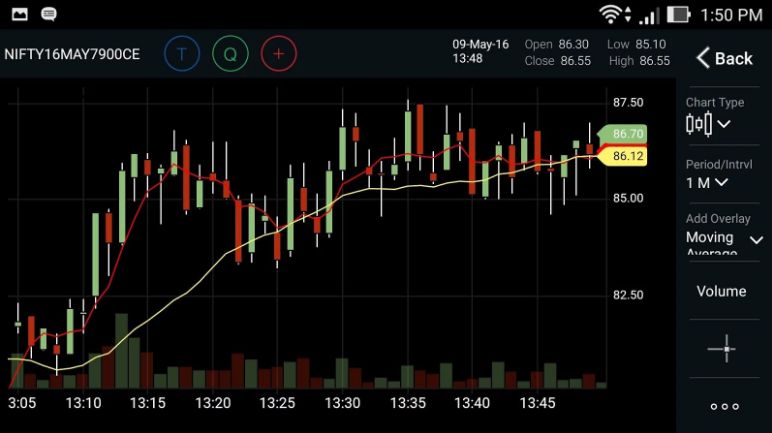Screen dimensions: 772x433
Task: Tap the blue T circle button
Action: click(182, 54)
